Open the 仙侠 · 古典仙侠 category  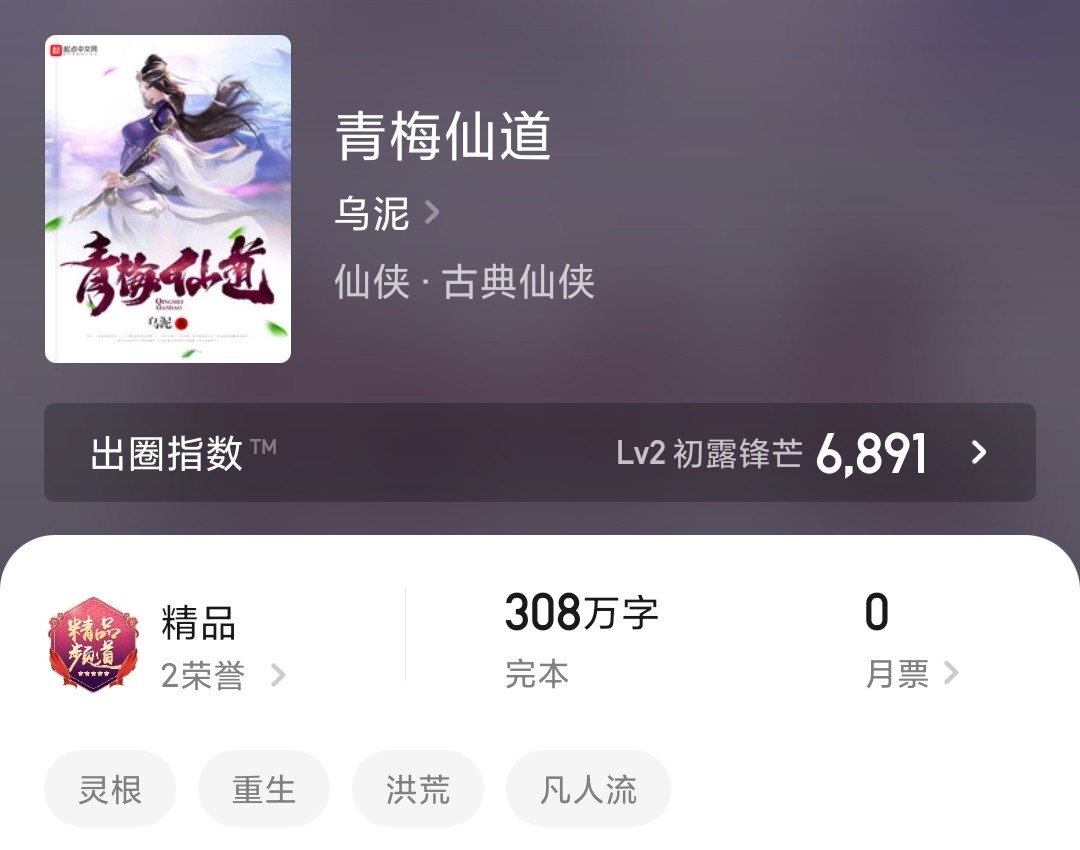[x=465, y=283]
